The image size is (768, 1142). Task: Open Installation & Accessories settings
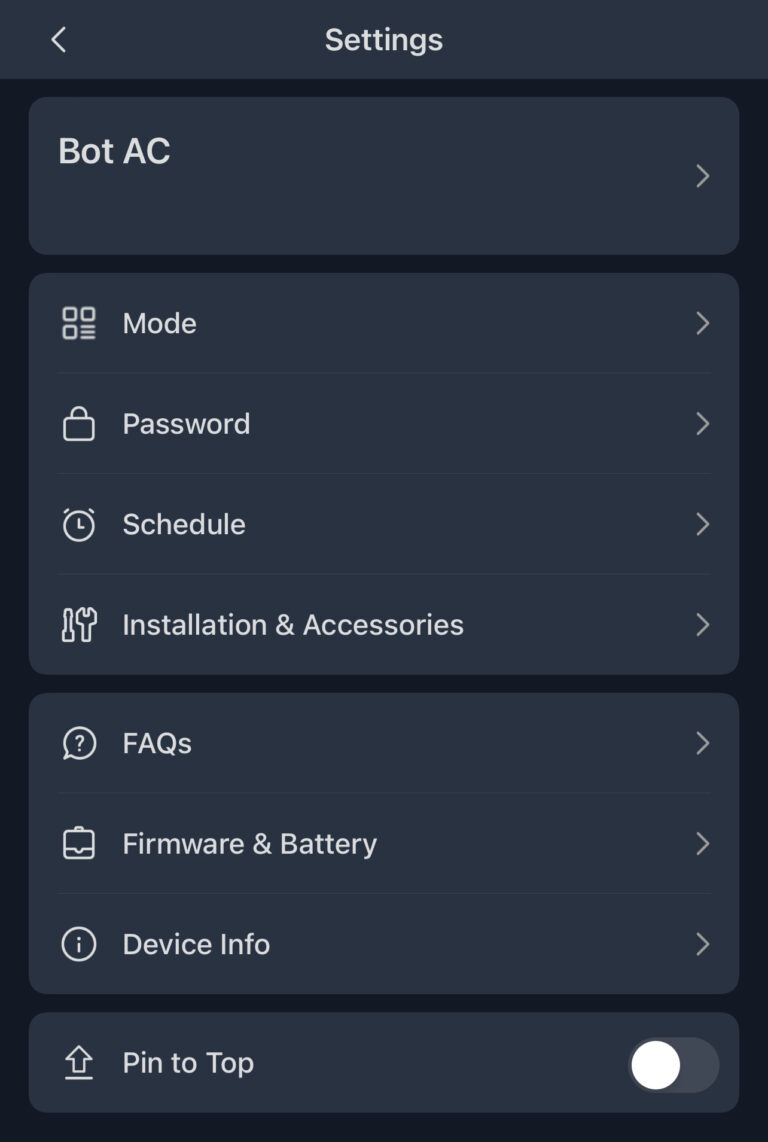click(x=384, y=624)
